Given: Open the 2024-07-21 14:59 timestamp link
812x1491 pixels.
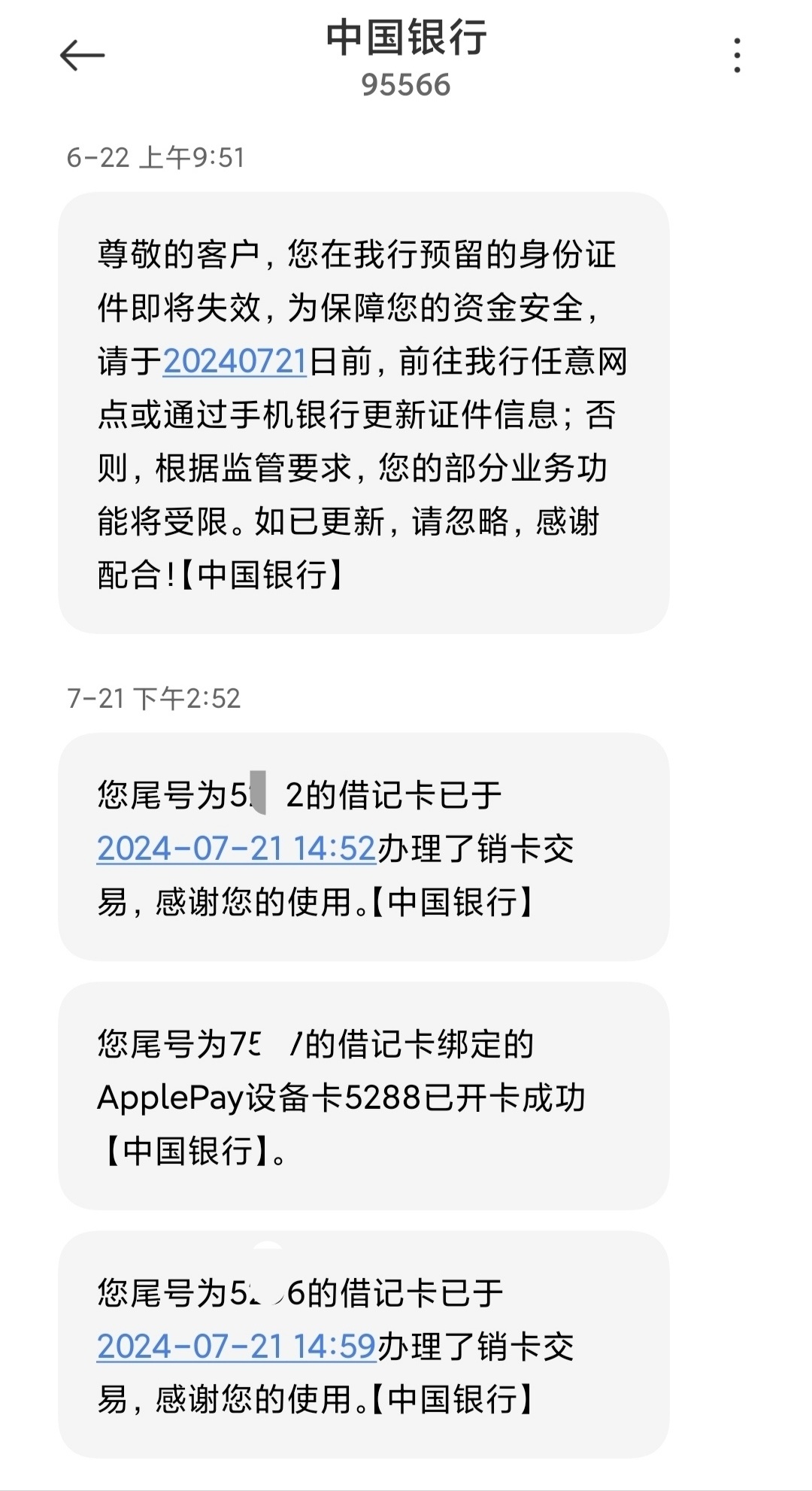Looking at the screenshot, I should click(x=236, y=1347).
